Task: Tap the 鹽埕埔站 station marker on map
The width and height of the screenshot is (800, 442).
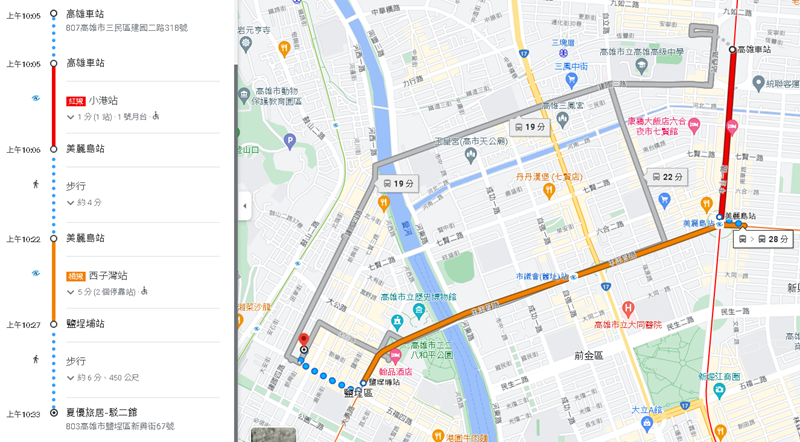Action: [364, 383]
